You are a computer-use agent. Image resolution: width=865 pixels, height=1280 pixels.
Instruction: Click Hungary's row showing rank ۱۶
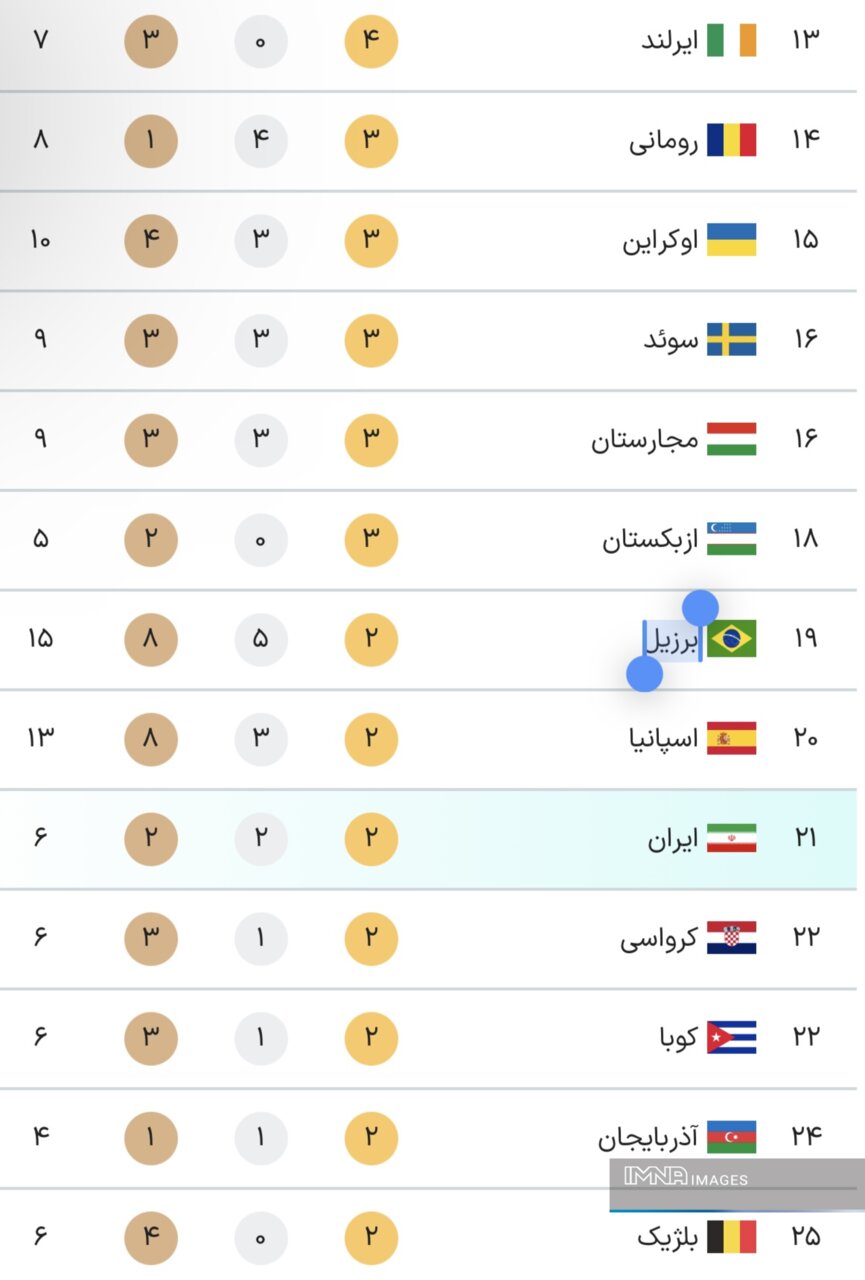[x=430, y=439]
